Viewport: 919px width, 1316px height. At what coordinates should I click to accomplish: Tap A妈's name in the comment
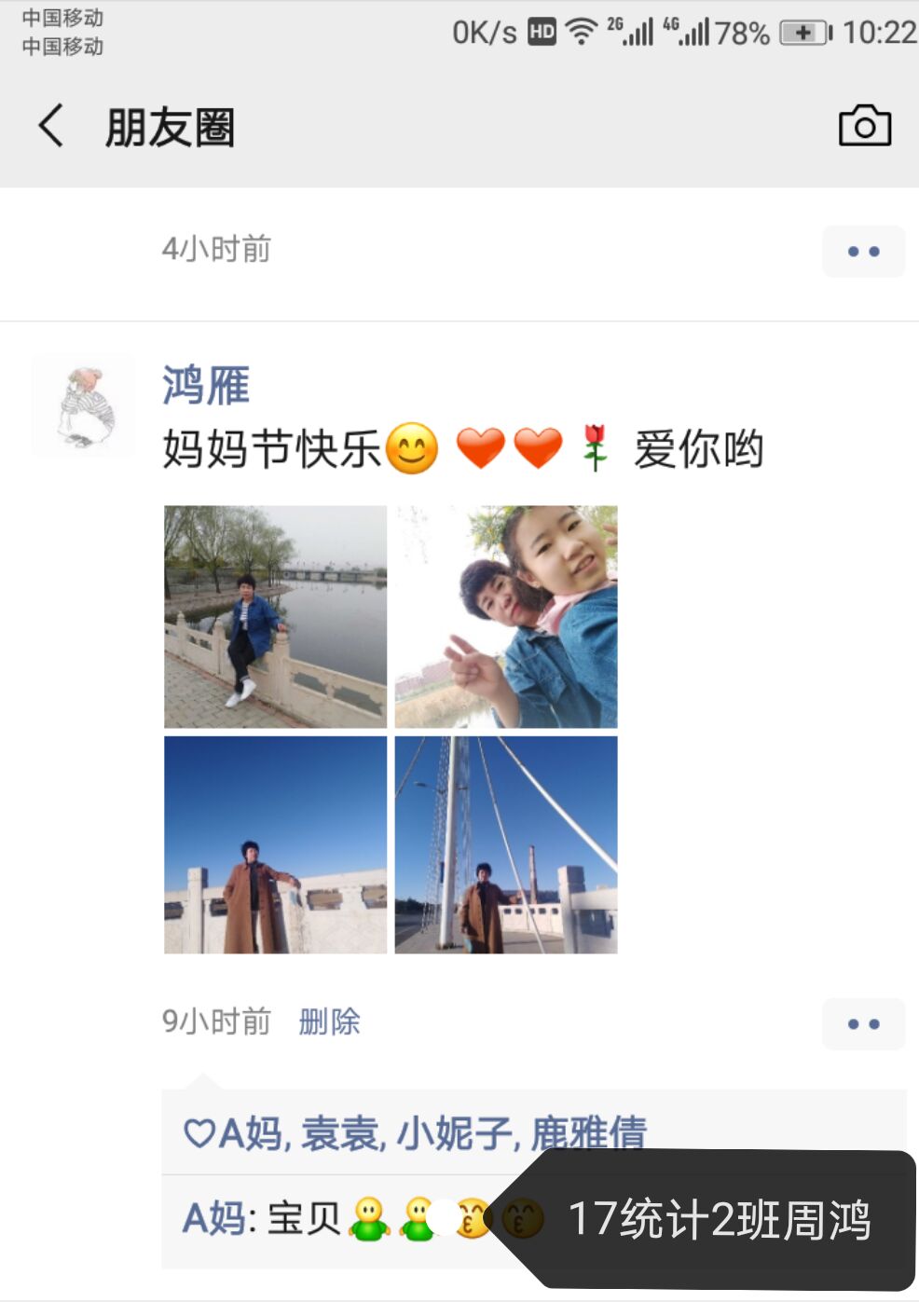tap(216, 1219)
